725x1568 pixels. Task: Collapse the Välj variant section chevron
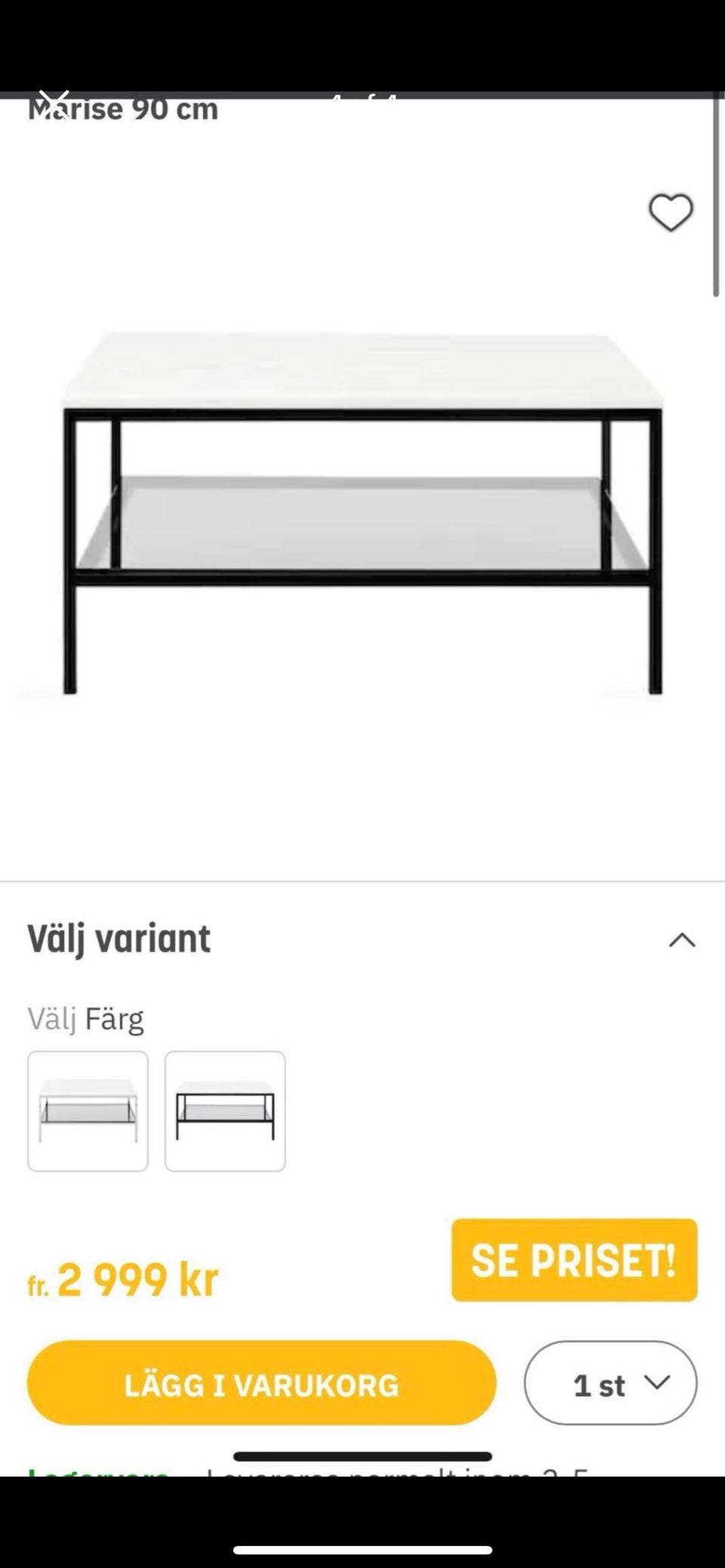point(682,941)
